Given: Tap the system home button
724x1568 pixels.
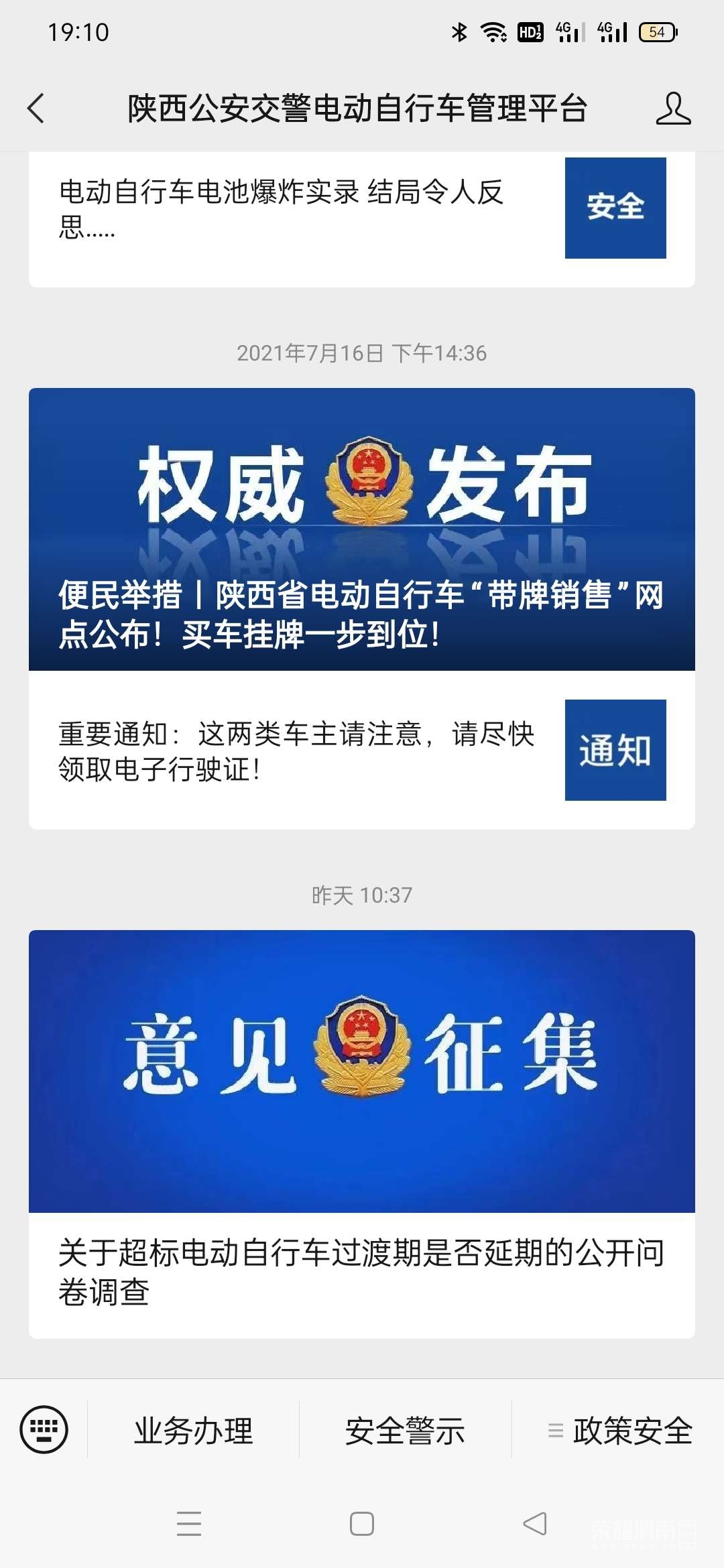Looking at the screenshot, I should pos(362,1523).
